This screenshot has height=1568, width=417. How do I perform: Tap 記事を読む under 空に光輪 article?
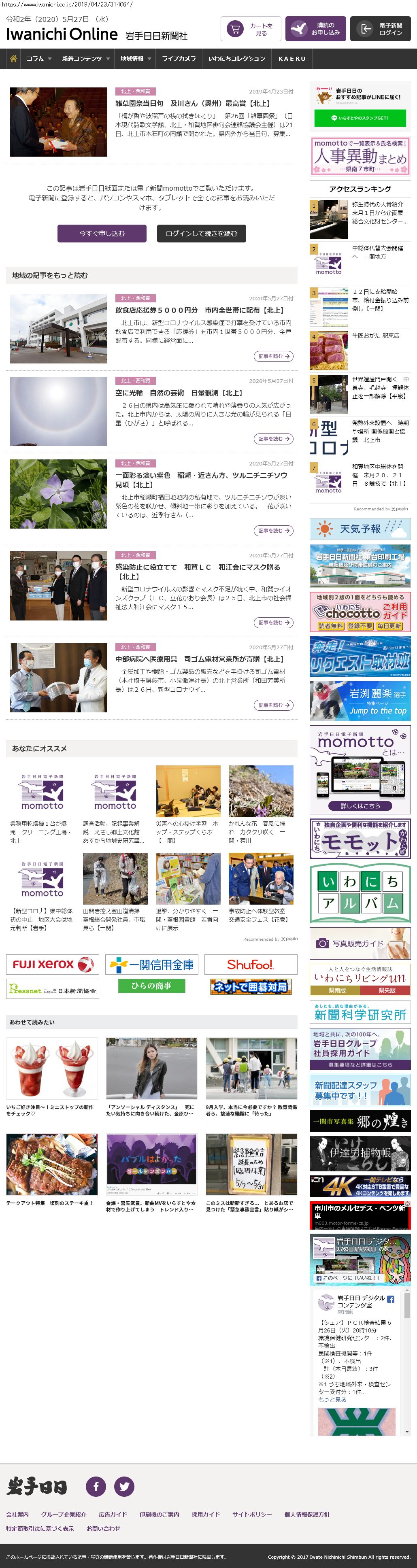pos(273,439)
